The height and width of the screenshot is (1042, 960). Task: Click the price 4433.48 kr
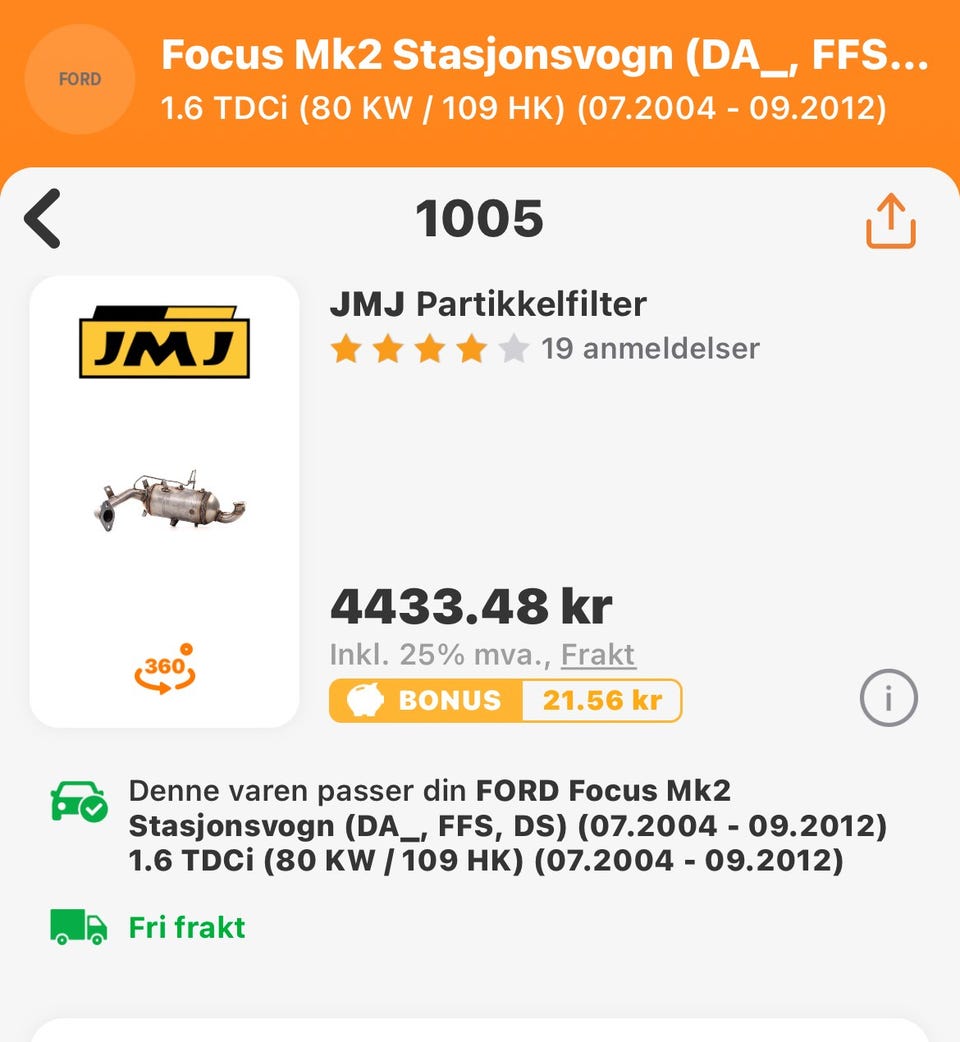(x=470, y=603)
